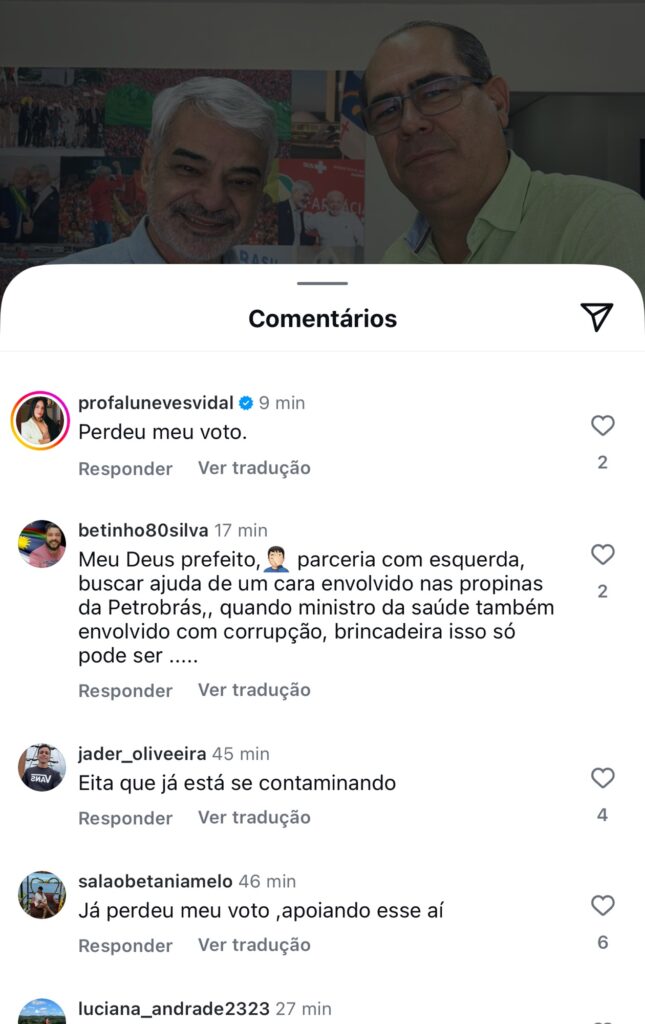See translation of salaobetaniamelo's comment
This screenshot has height=1024, width=645.
(x=254, y=945)
